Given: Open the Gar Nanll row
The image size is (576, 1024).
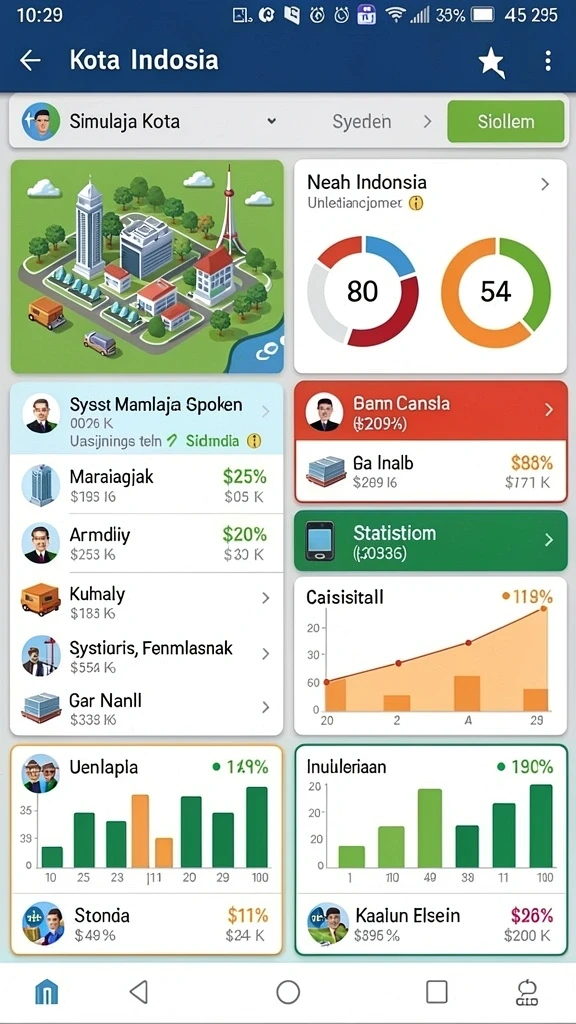Looking at the screenshot, I should tap(147, 709).
